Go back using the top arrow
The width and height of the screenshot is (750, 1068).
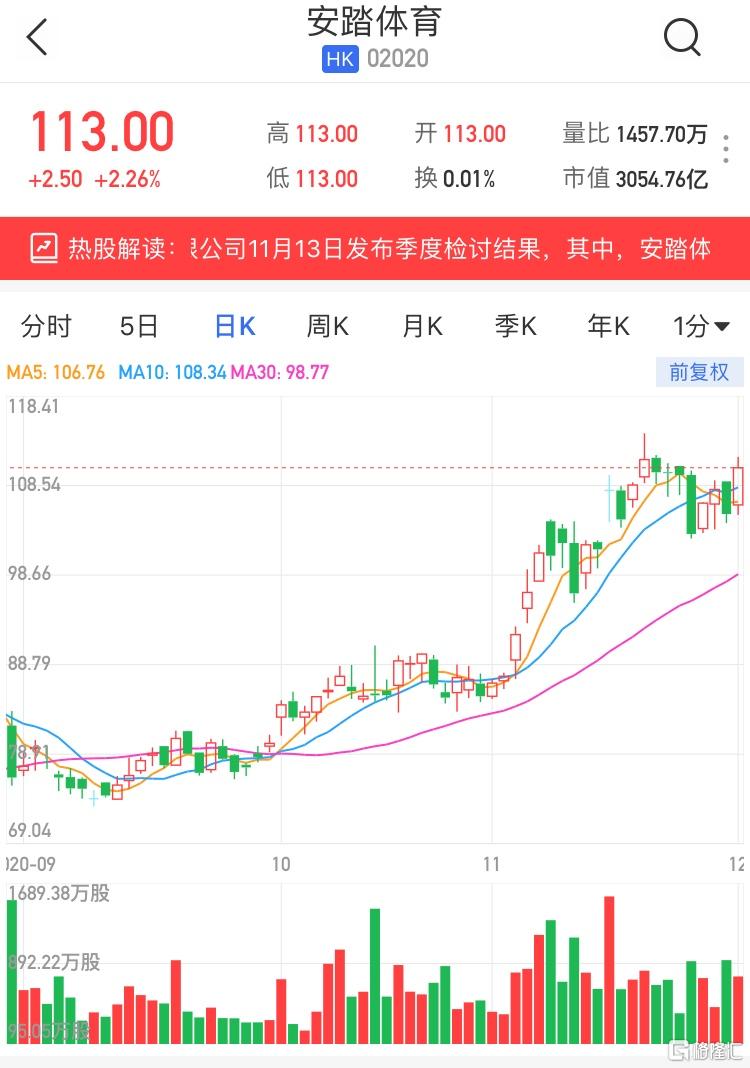(38, 39)
